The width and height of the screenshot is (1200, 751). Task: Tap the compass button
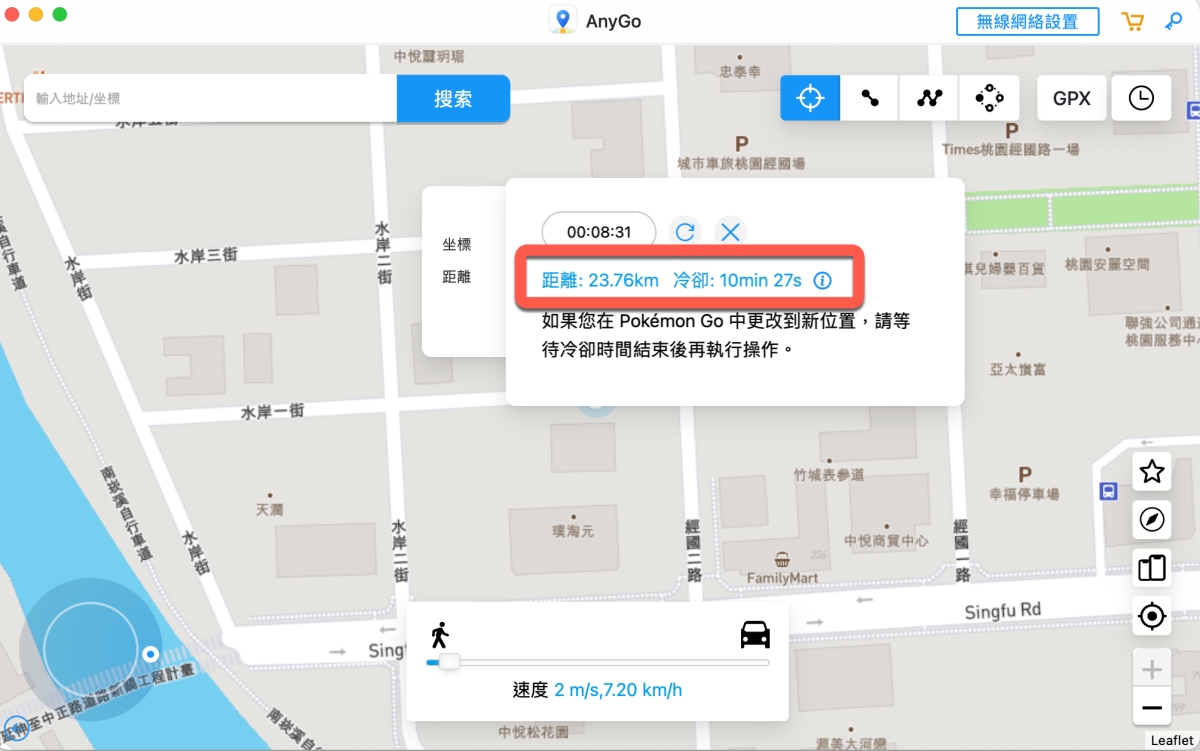1152,519
